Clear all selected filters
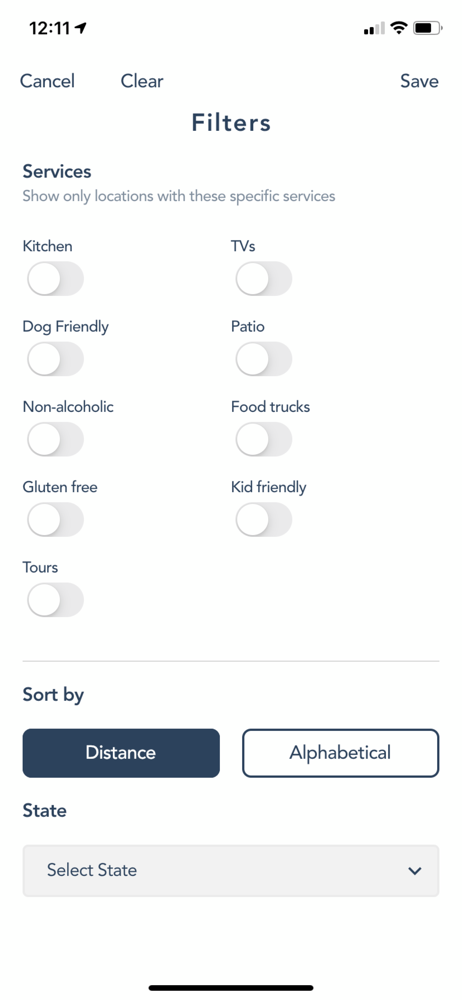 point(142,81)
